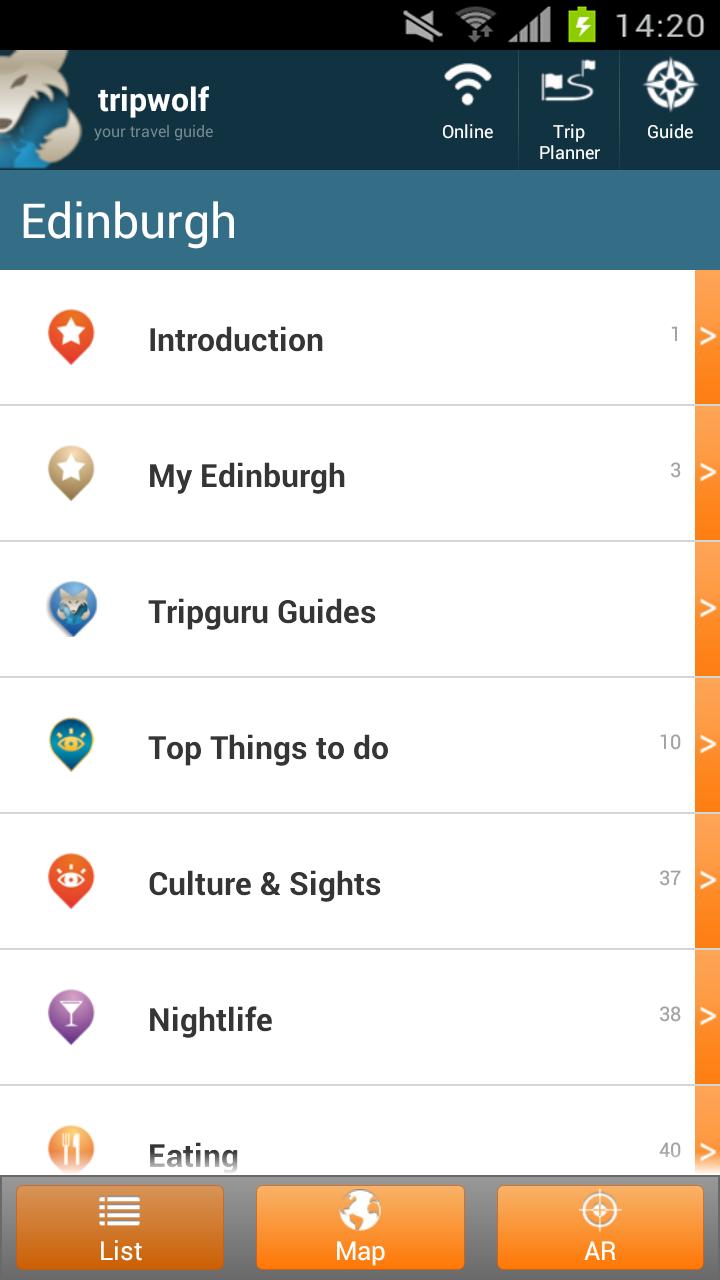Open the Eating category
720x1280 pixels.
pyautogui.click(x=360, y=1131)
